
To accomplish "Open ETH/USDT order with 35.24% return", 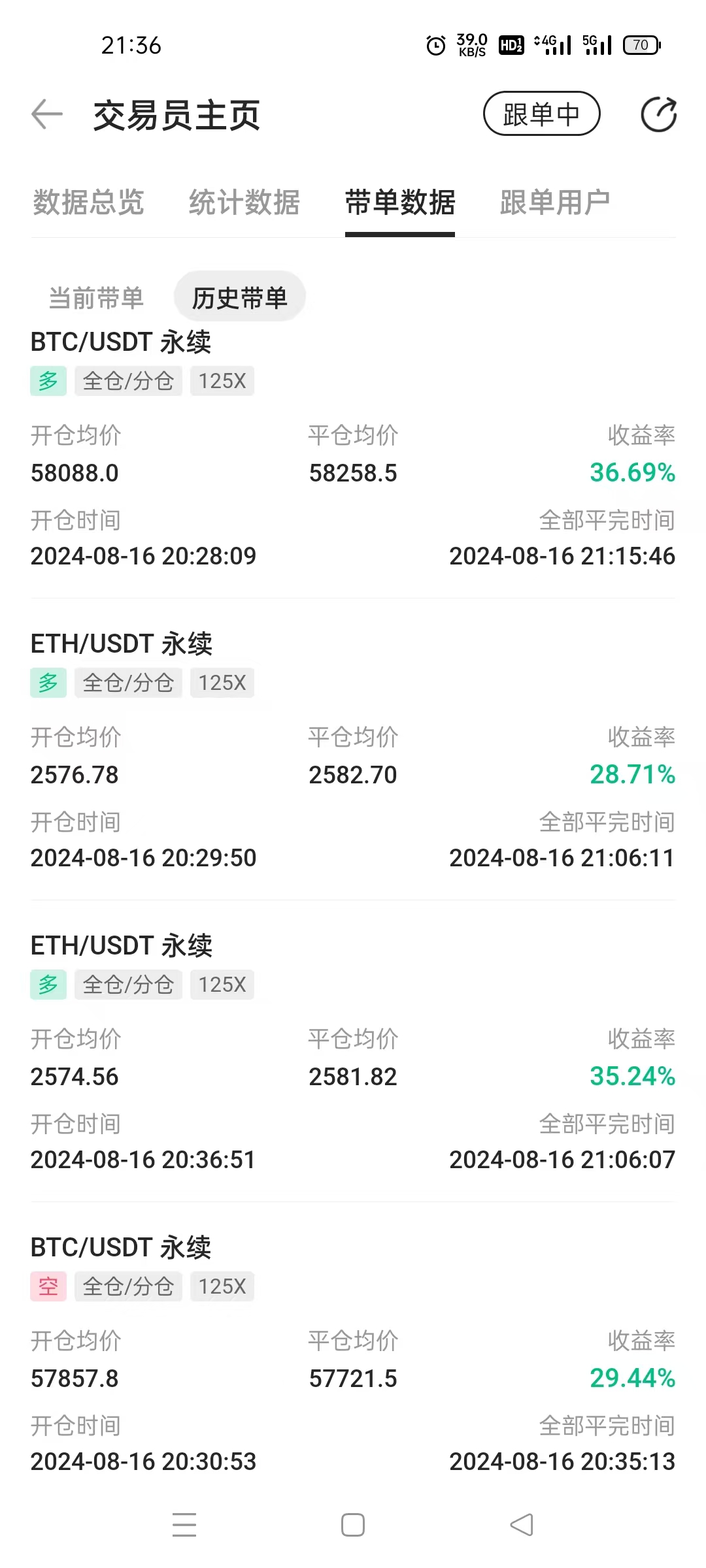I will point(353,1052).
